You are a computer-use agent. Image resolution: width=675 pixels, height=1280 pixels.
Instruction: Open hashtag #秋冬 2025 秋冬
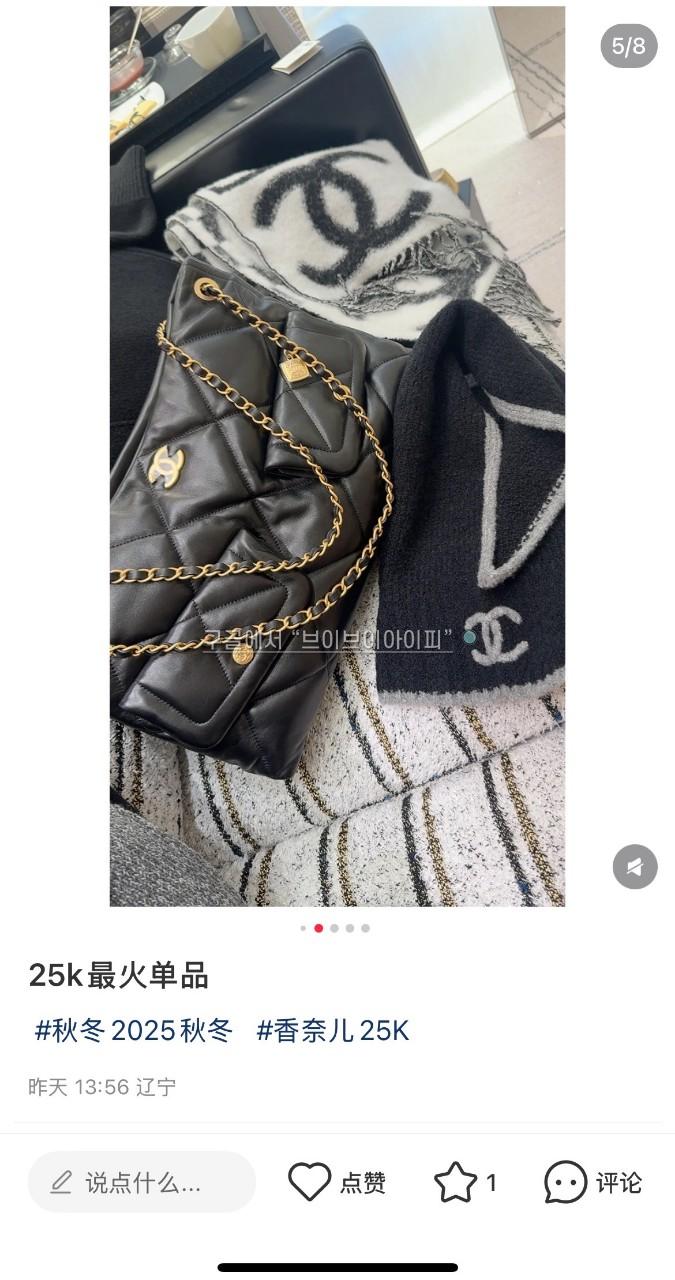click(x=133, y=1031)
